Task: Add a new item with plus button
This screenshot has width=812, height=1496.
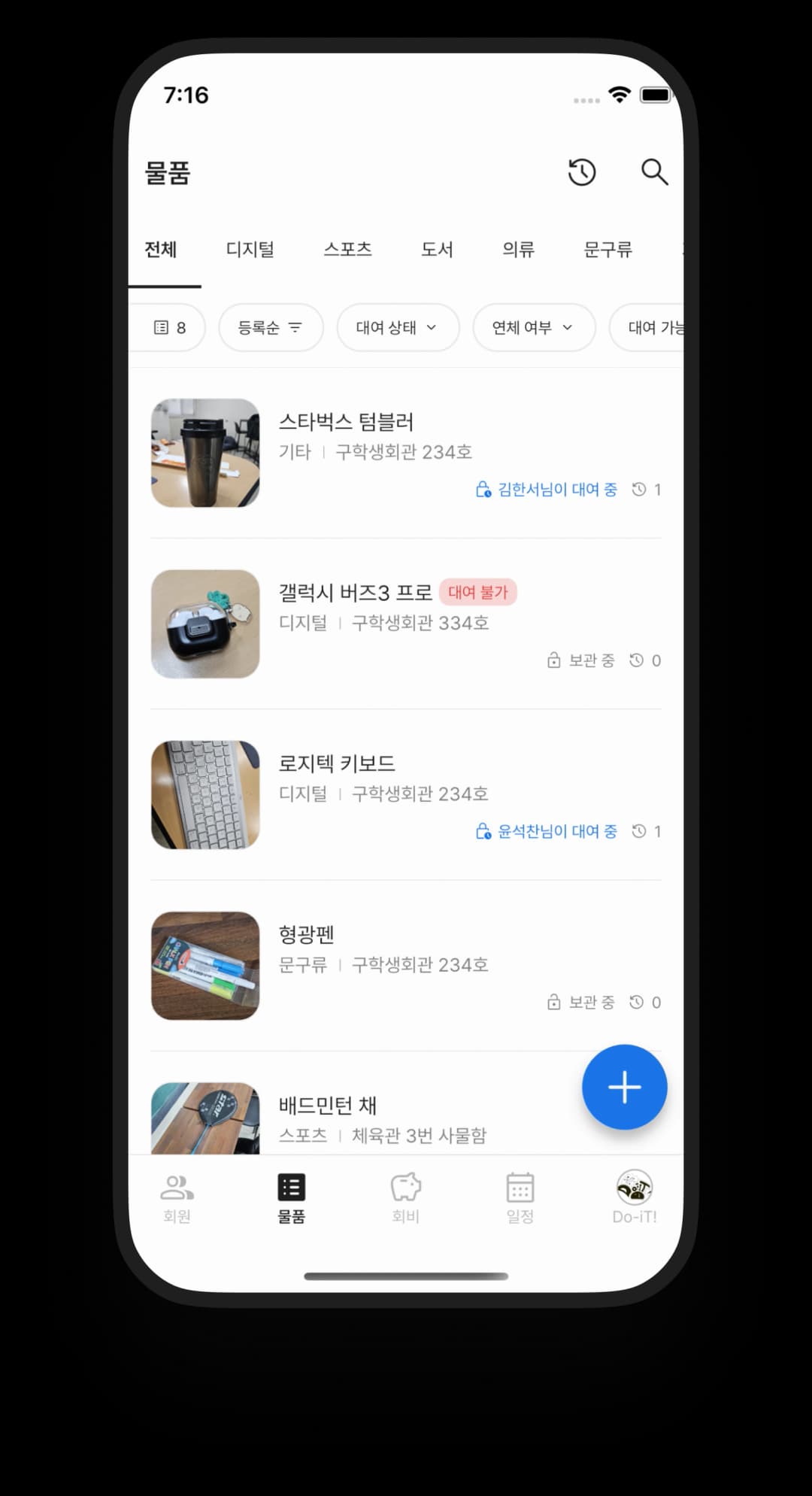Action: coord(624,1087)
